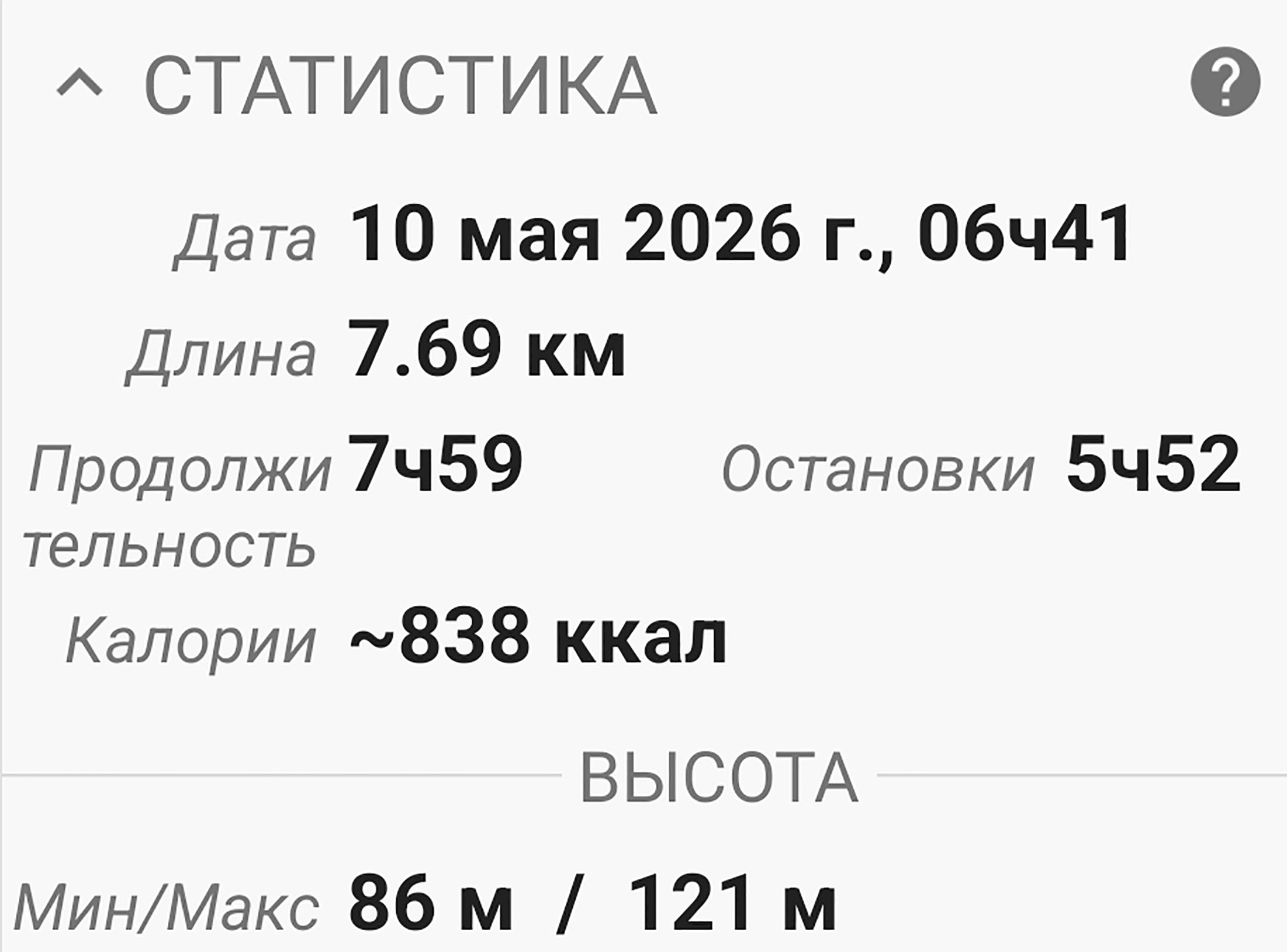Open the help question mark icon
Image resolution: width=1287 pixels, height=952 pixels.
coord(1225,81)
